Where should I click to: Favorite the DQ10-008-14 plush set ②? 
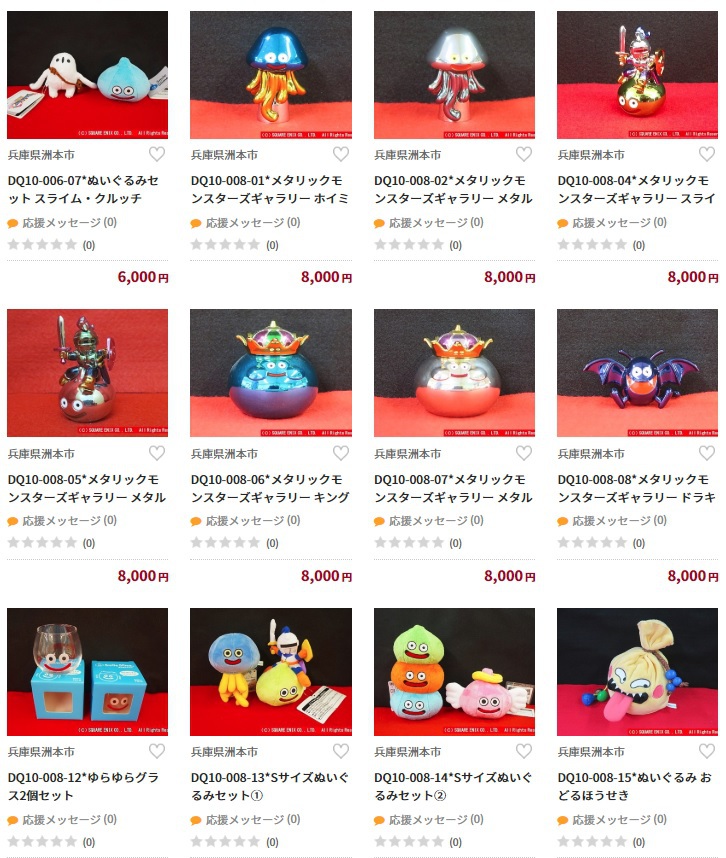524,751
